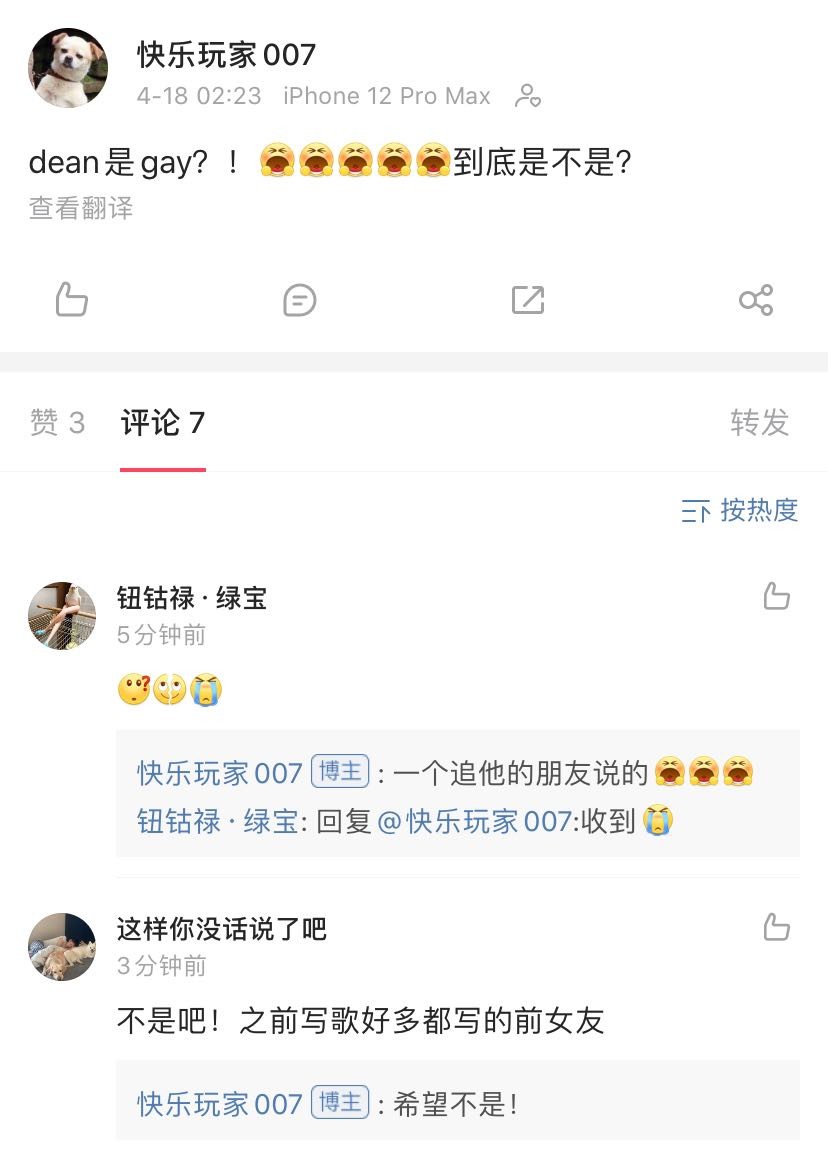Tap the @快乐玩家007 mention in the reply
828x1156 pixels.
(x=474, y=821)
